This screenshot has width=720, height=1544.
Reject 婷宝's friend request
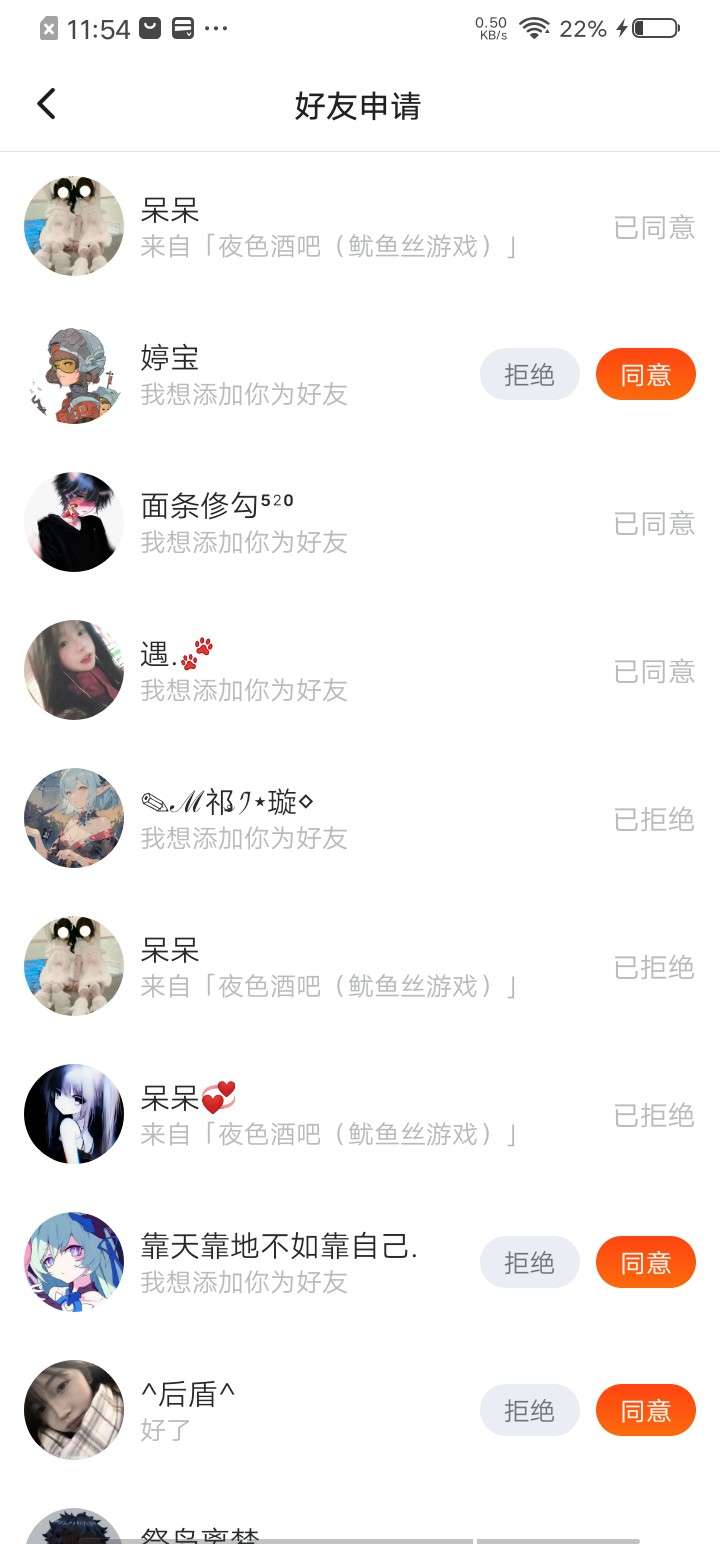point(529,375)
